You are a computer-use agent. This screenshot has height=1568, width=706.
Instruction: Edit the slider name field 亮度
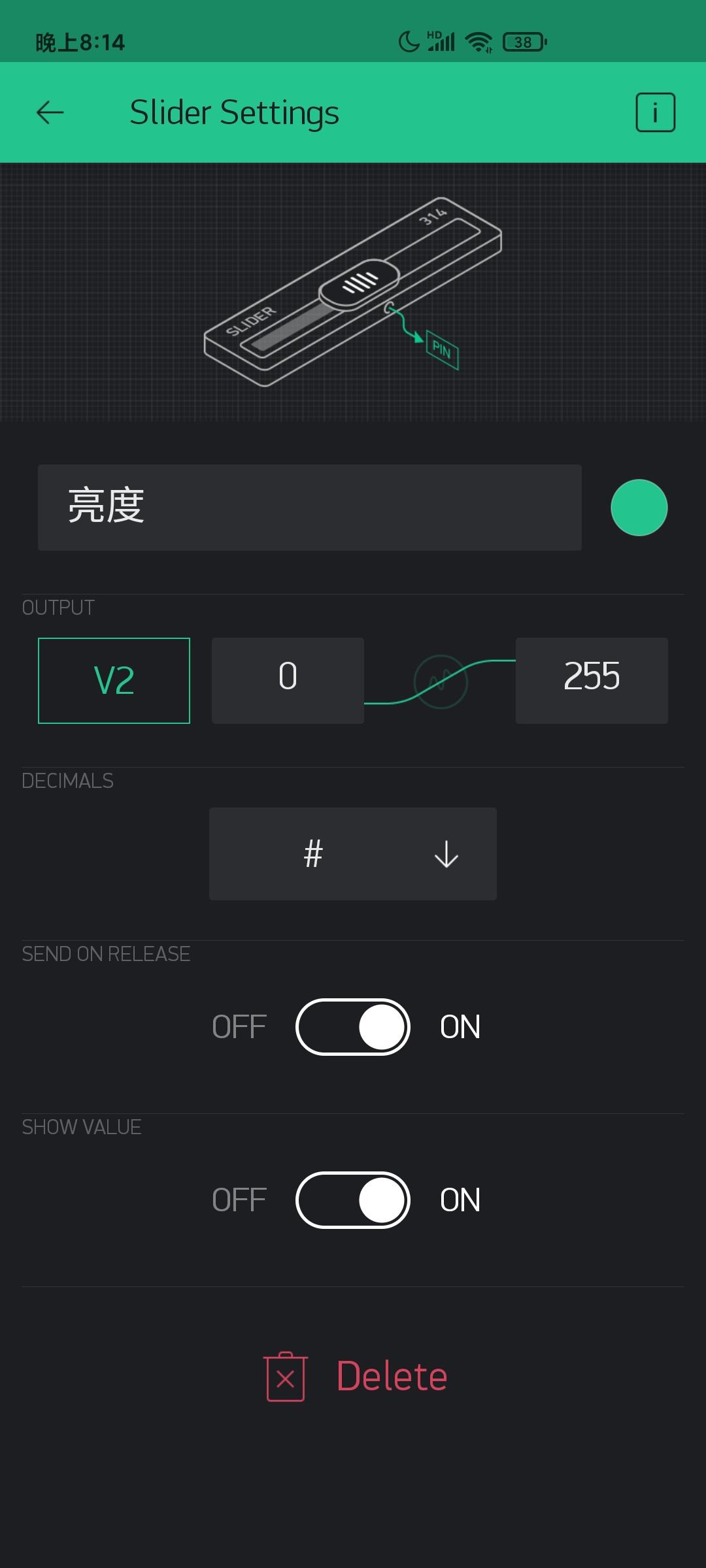[309, 507]
